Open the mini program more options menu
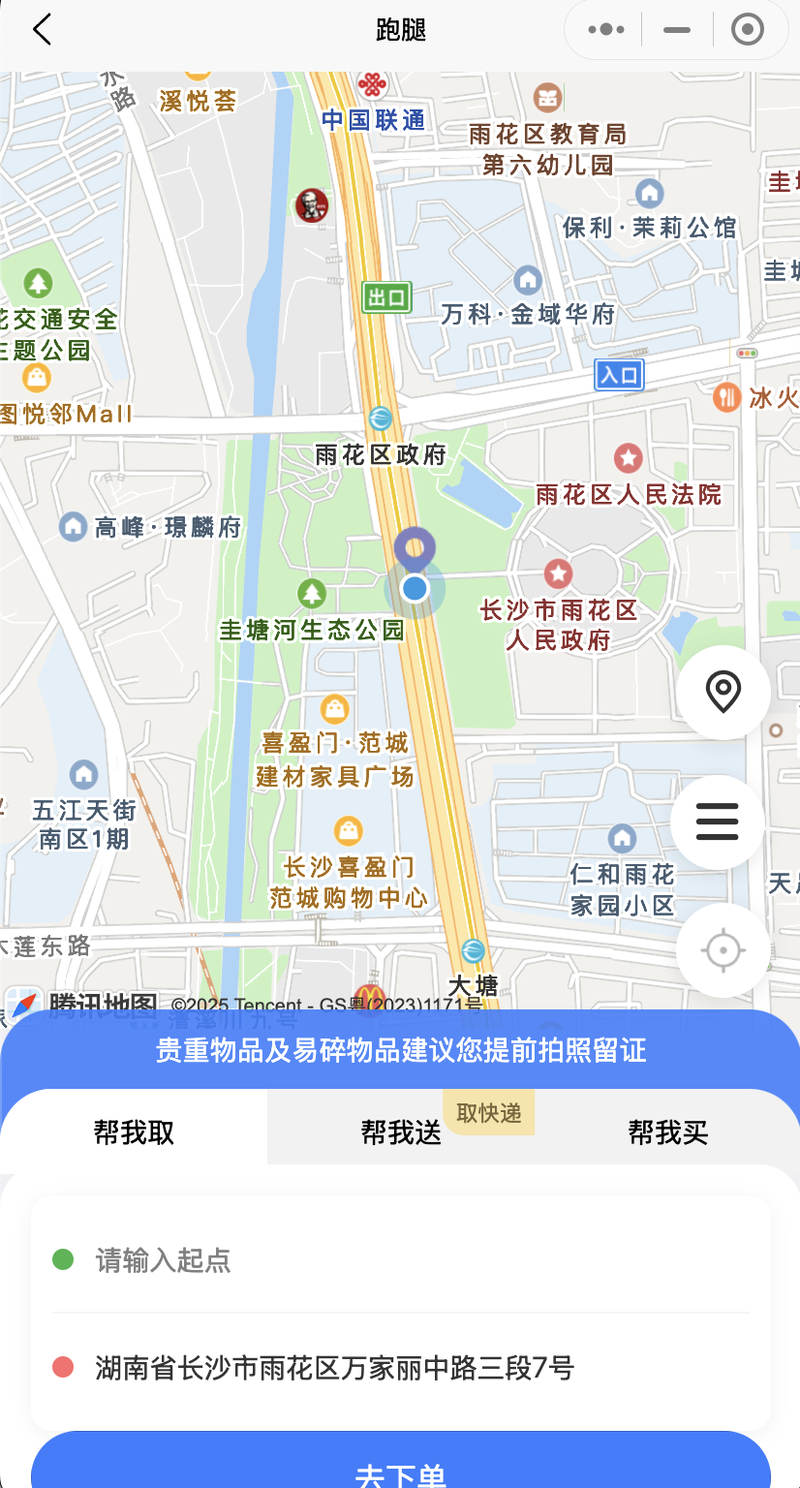800x1488 pixels. tap(607, 30)
